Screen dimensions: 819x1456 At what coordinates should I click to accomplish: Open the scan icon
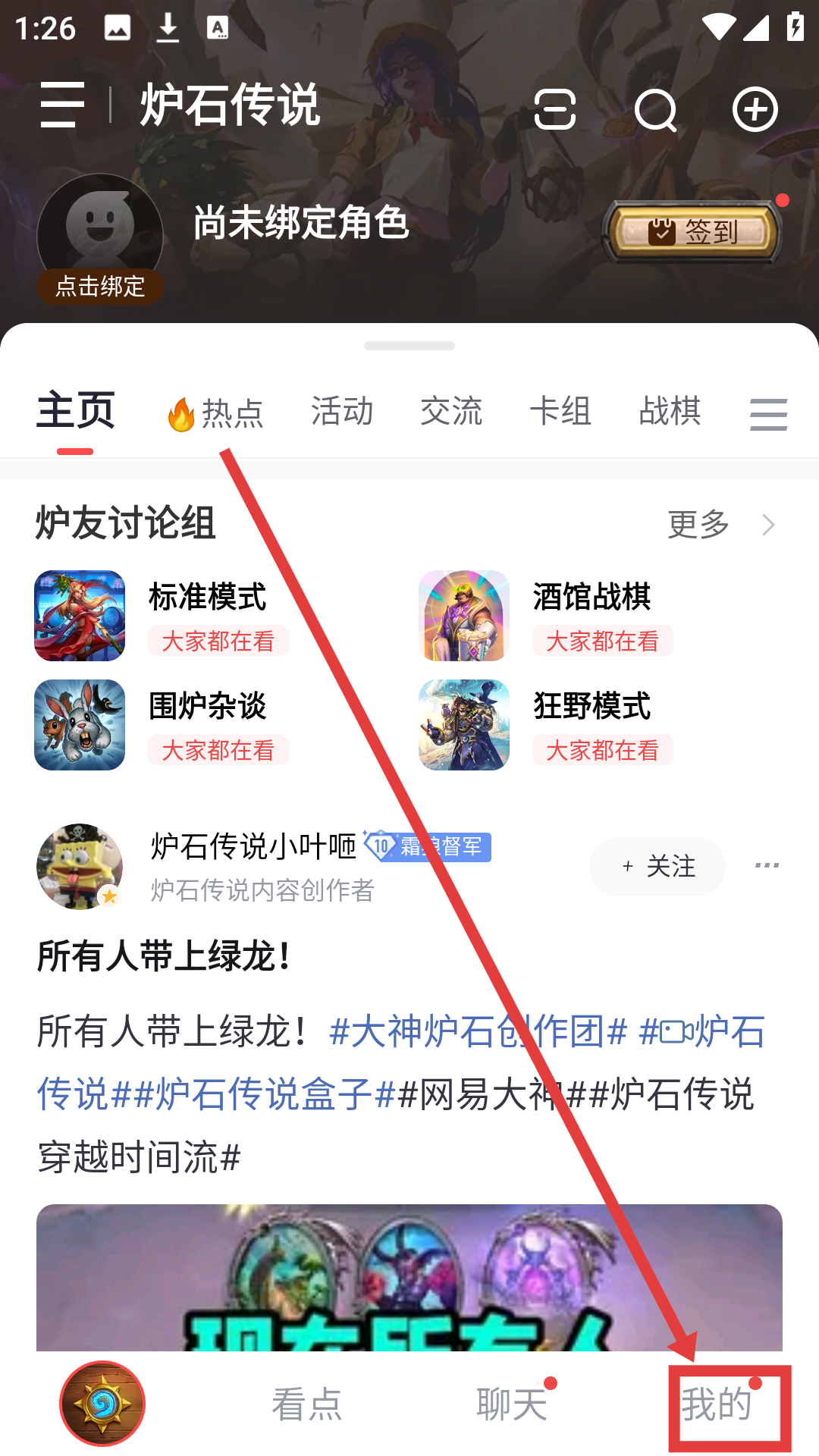(555, 109)
